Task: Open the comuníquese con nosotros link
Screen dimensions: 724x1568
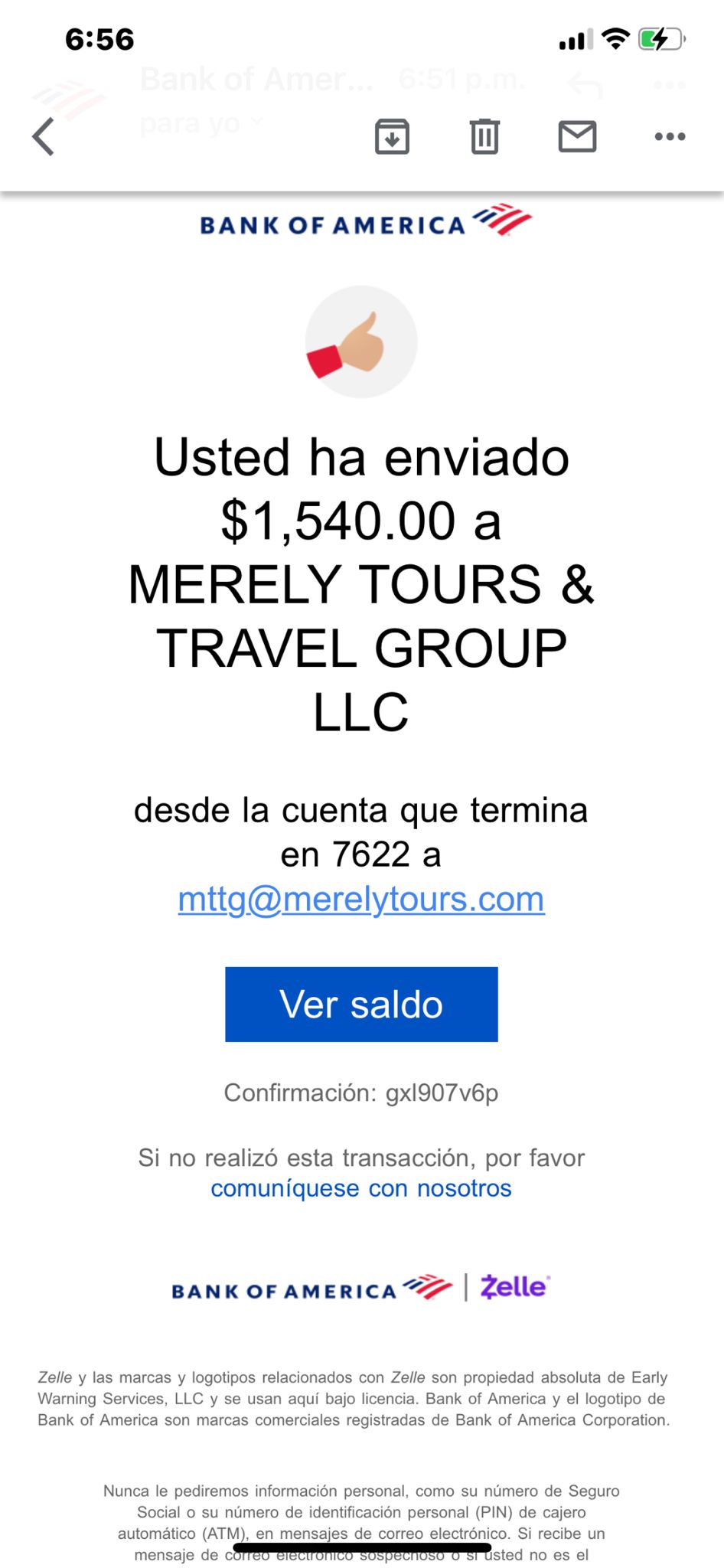Action: [x=361, y=1188]
